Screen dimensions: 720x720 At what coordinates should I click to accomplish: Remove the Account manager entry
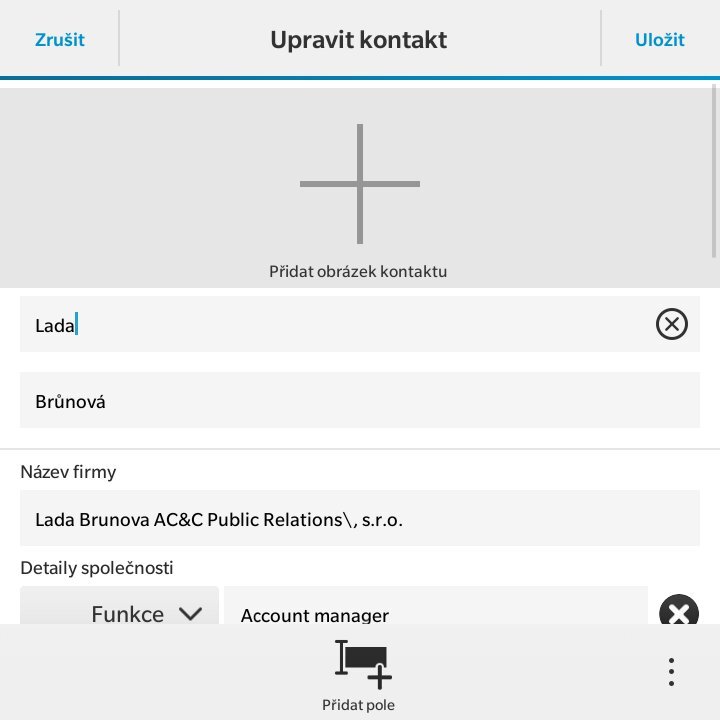click(x=678, y=611)
